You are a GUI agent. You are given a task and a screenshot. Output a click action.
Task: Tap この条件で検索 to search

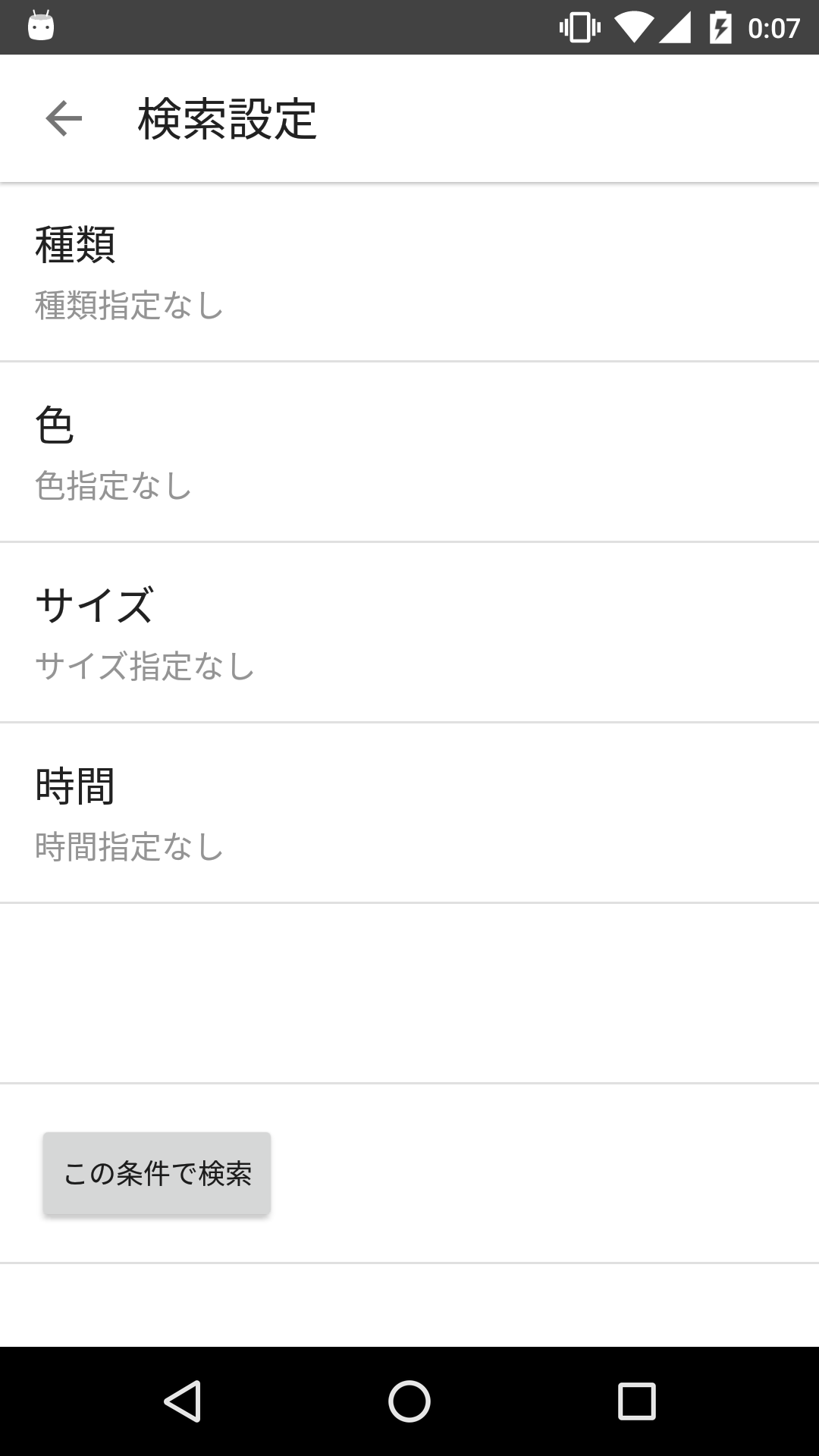point(156,1172)
